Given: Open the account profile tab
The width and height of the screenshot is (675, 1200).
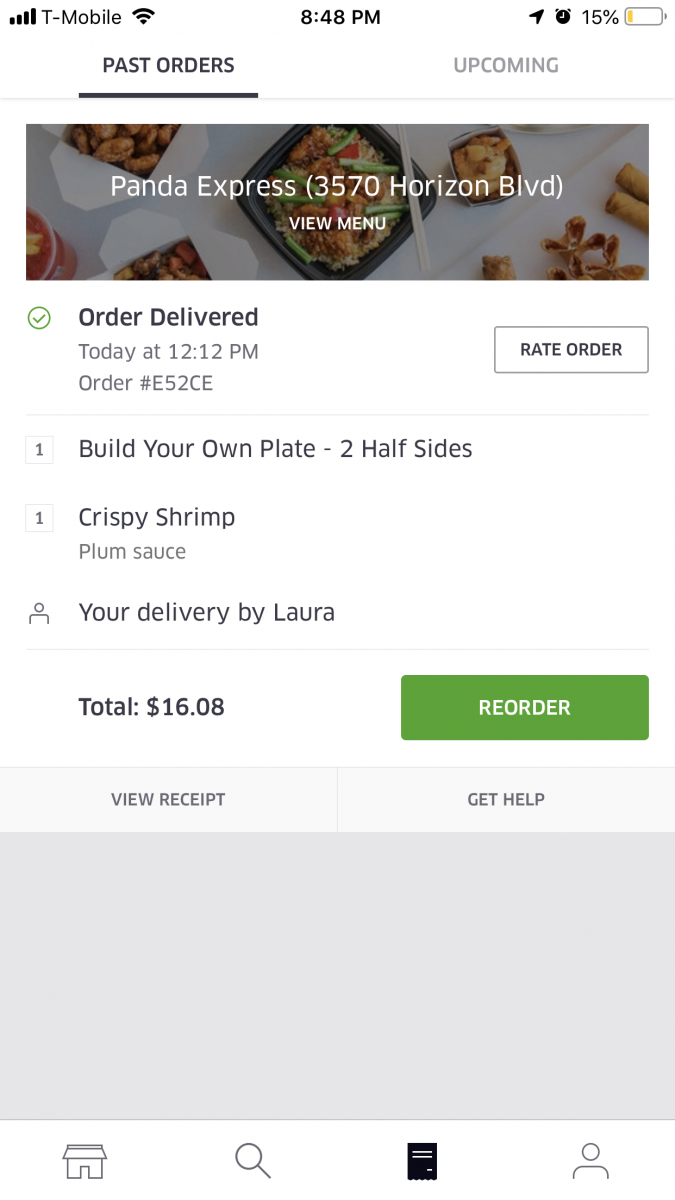Looking at the screenshot, I should 590,1161.
